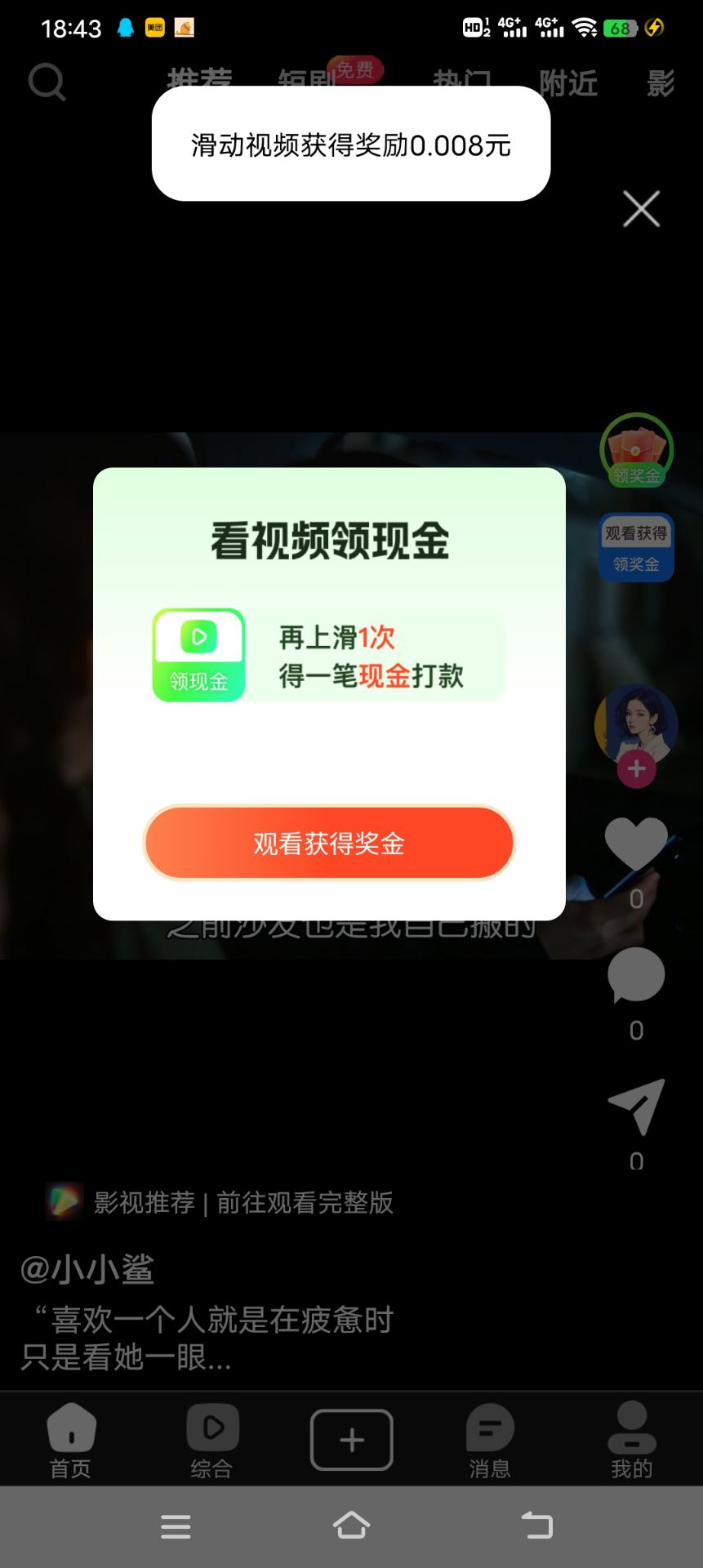Open the 领奖金 red packet icon
703x1568 pixels.
click(x=636, y=450)
